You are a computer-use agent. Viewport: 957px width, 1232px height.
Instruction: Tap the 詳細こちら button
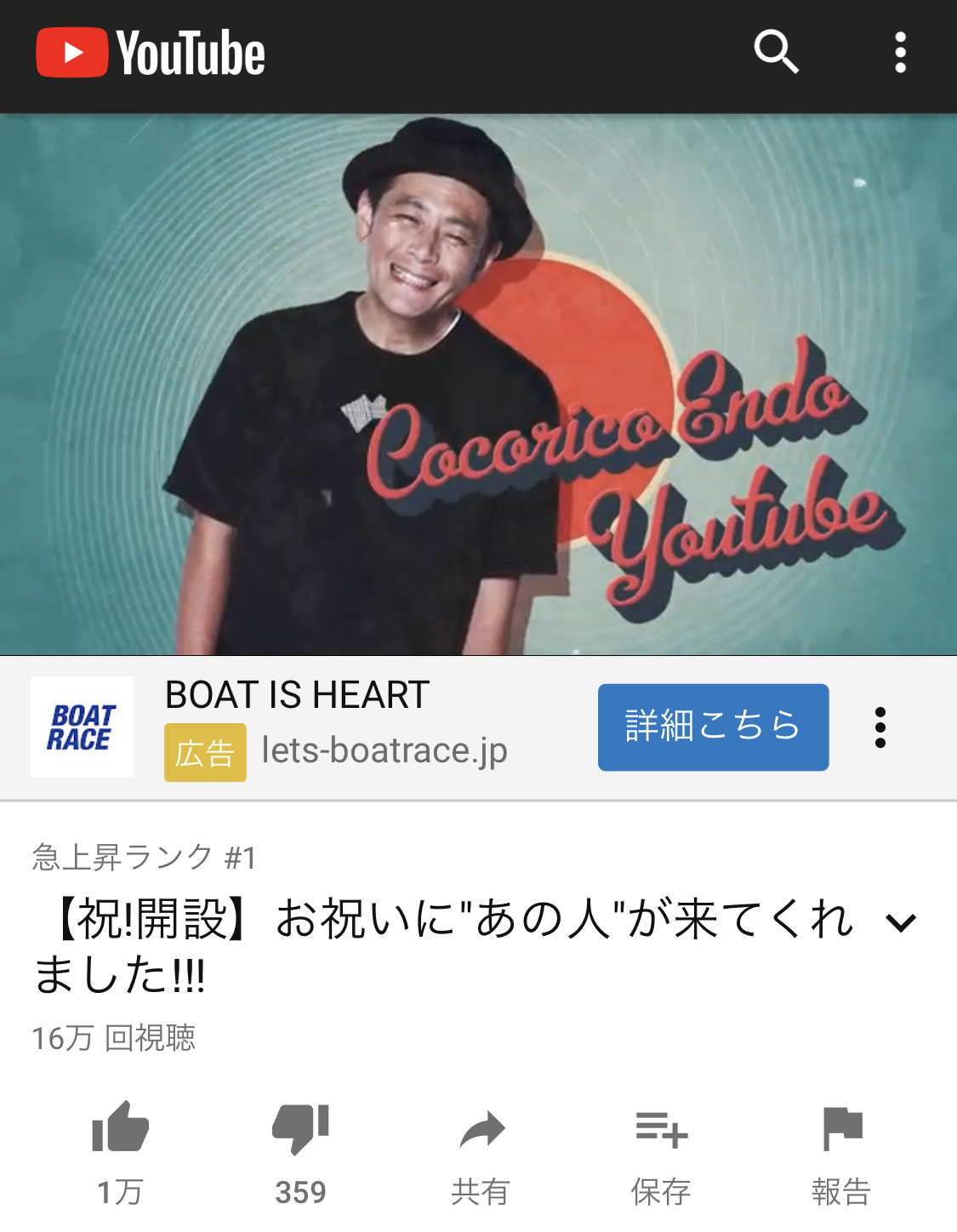click(713, 727)
